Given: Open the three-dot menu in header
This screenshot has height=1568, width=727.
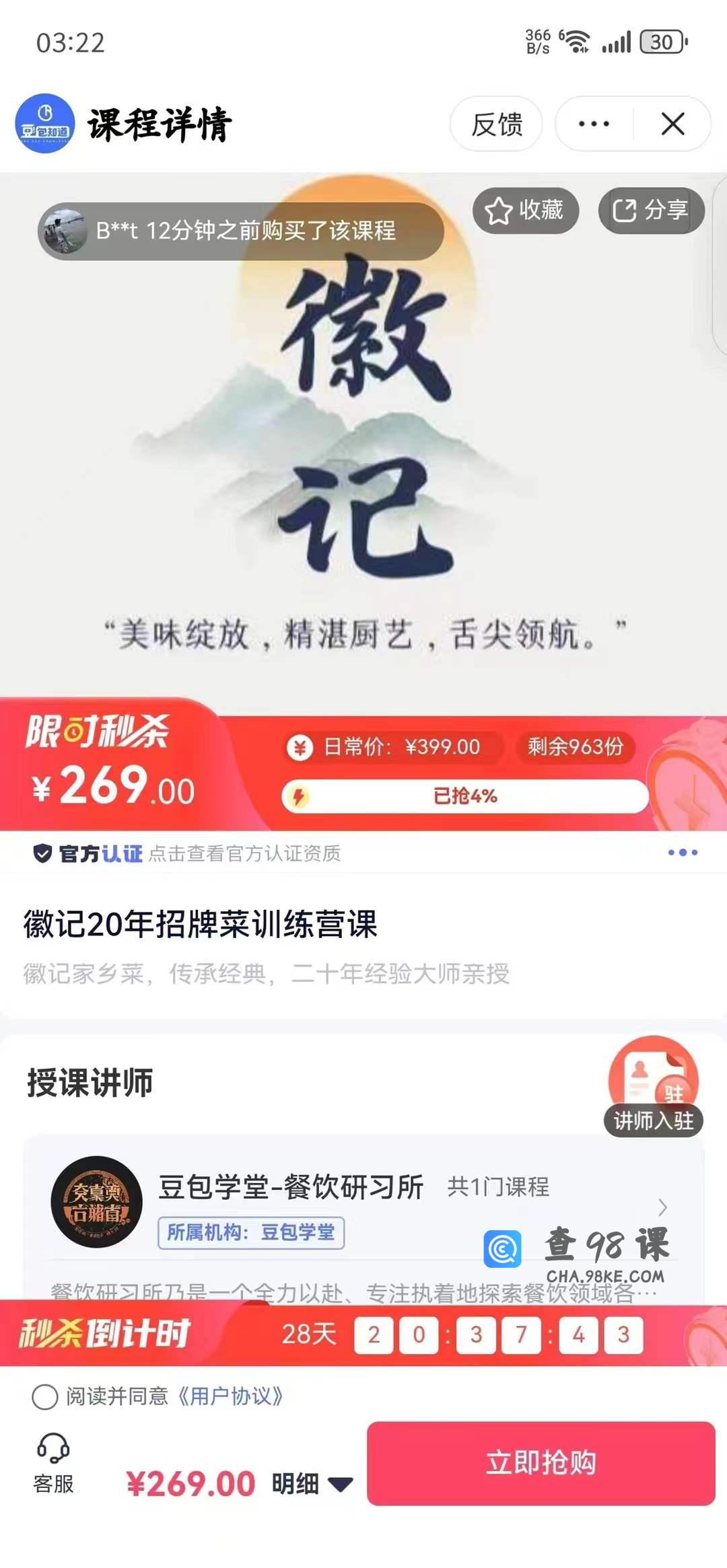Looking at the screenshot, I should click(x=594, y=124).
